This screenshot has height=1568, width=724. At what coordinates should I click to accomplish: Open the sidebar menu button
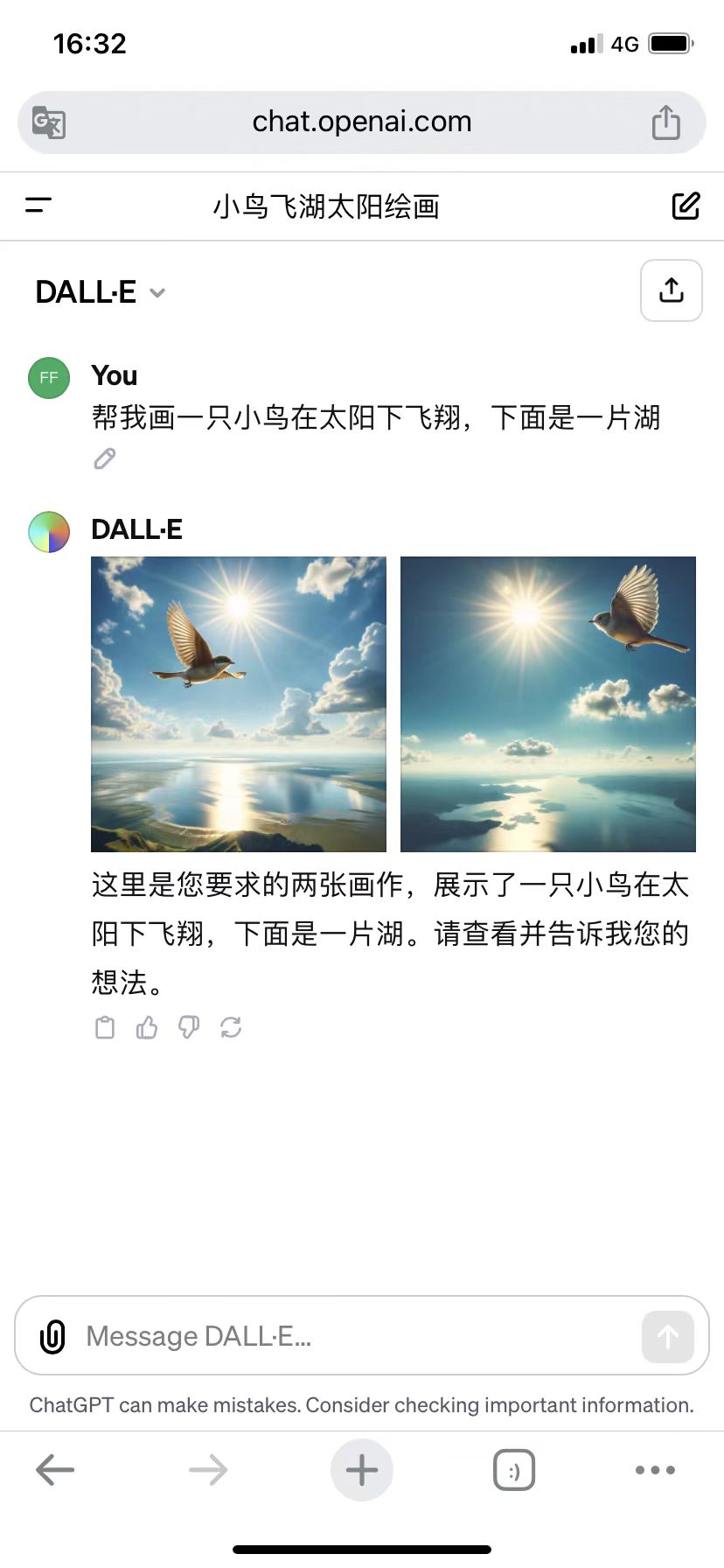click(x=38, y=206)
